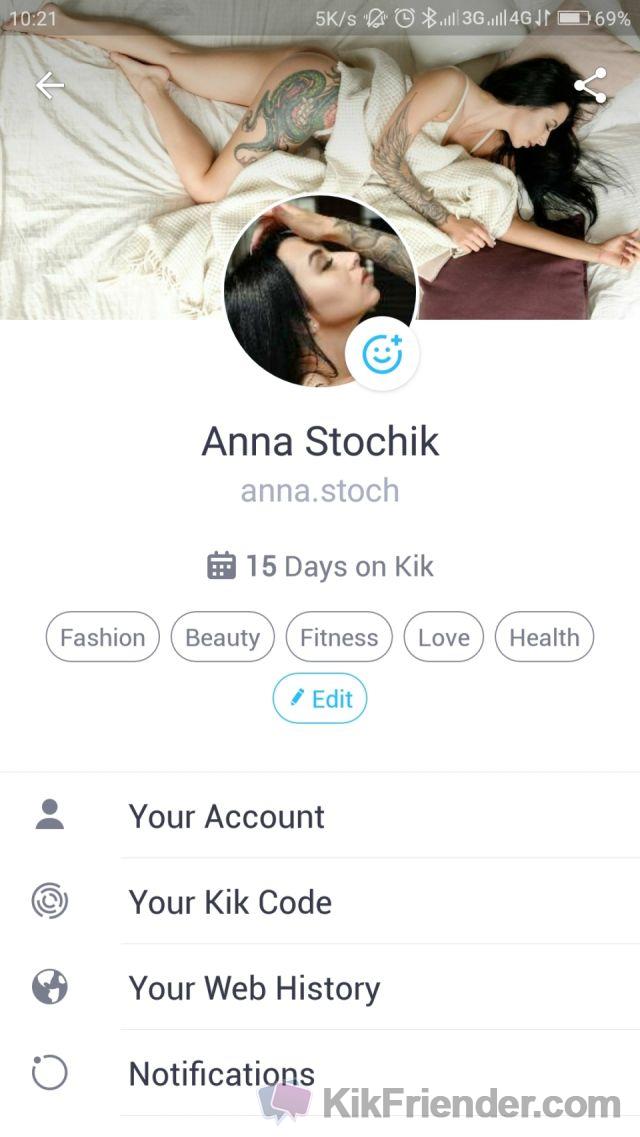View Your Kik Code
The width and height of the screenshot is (640, 1137).
coord(230,902)
